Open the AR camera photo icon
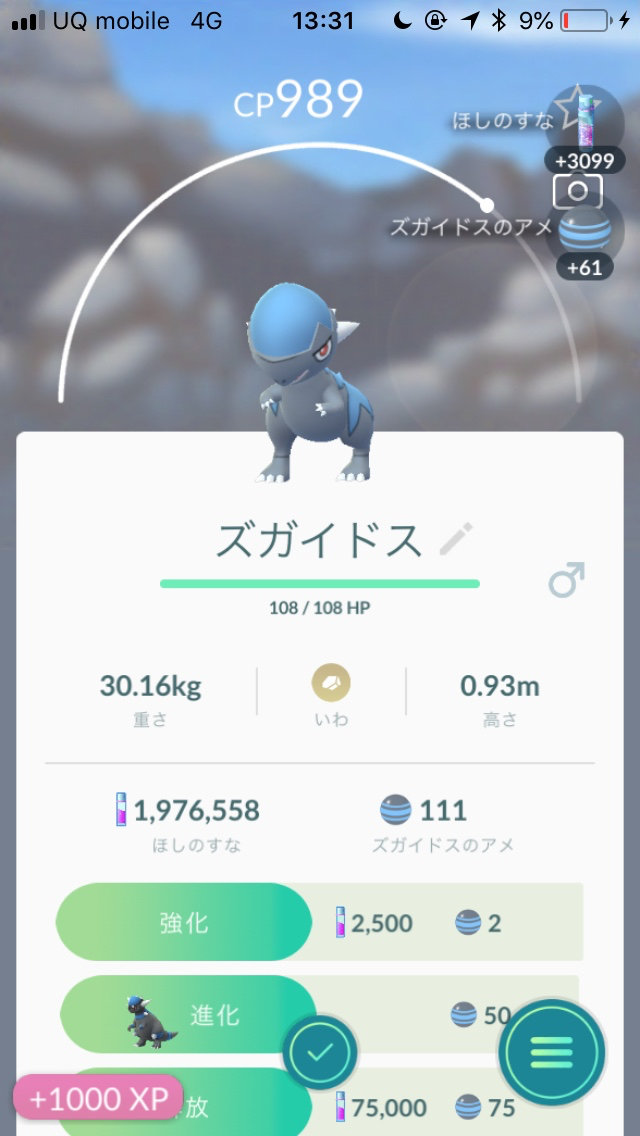 tap(577, 191)
